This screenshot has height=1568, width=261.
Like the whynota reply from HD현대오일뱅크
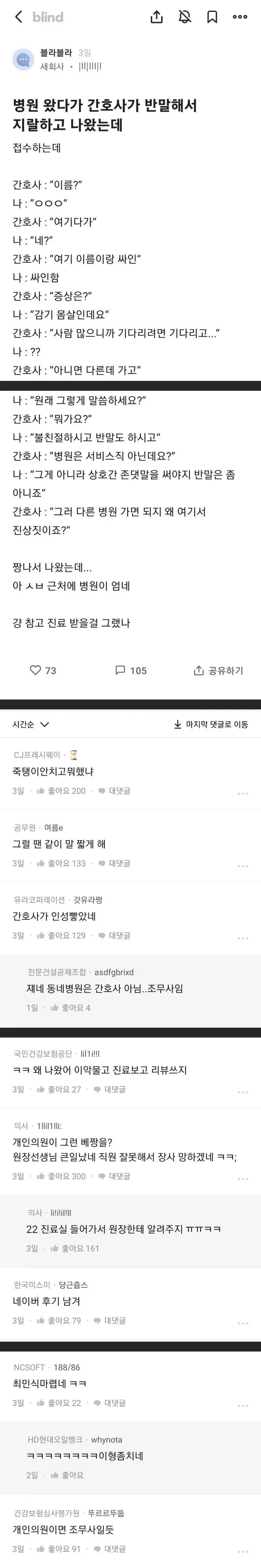pos(67,1475)
